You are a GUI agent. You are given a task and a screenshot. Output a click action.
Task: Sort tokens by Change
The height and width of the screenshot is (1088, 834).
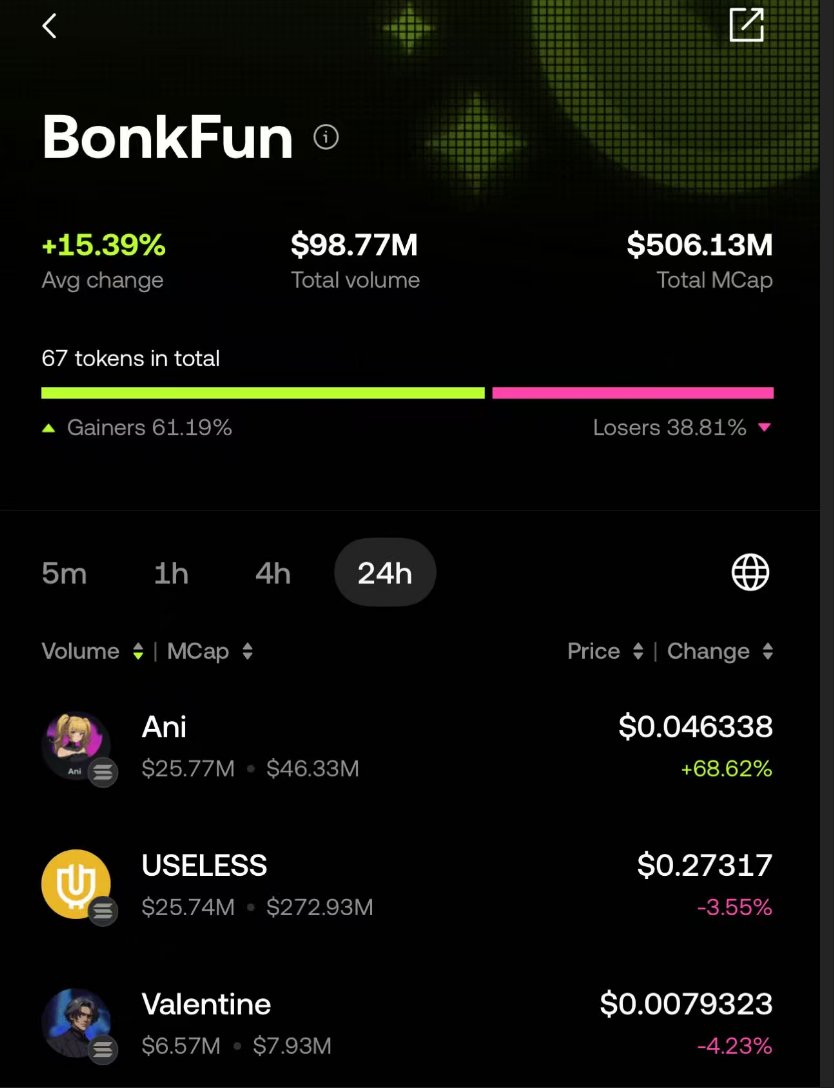719,651
